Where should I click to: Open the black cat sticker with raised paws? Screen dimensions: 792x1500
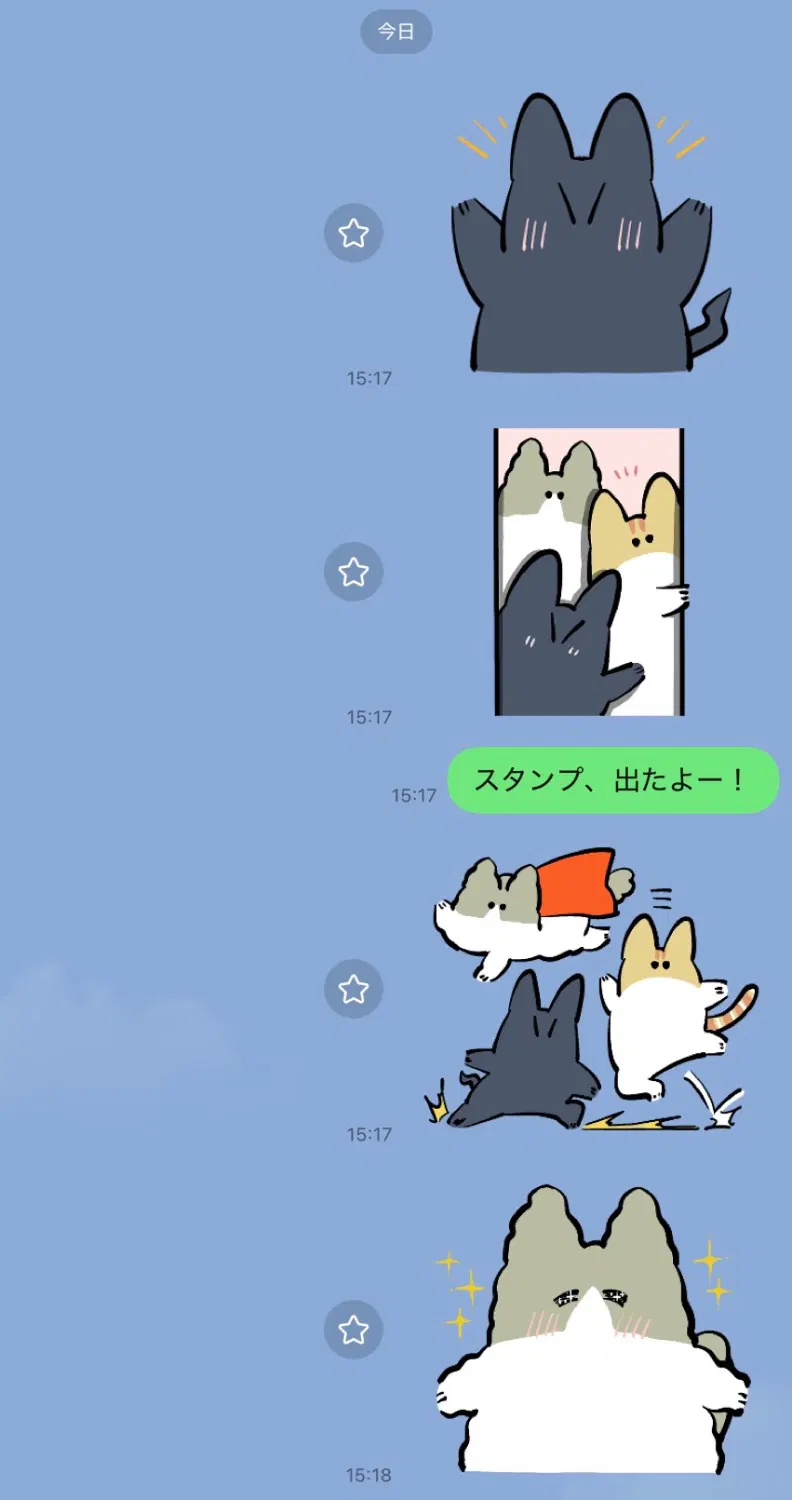[589, 233]
